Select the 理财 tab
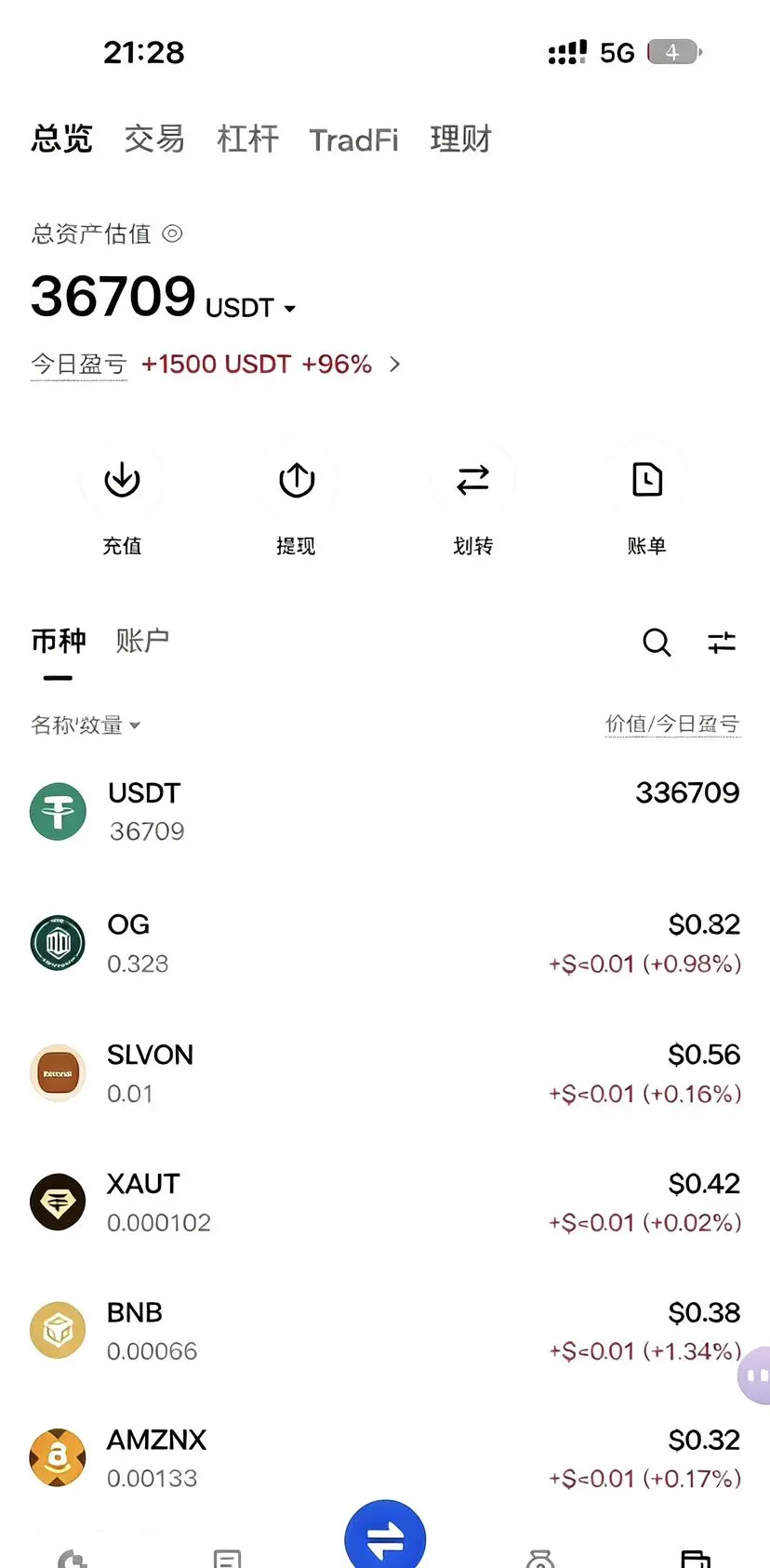This screenshot has height=1568, width=770. click(461, 140)
